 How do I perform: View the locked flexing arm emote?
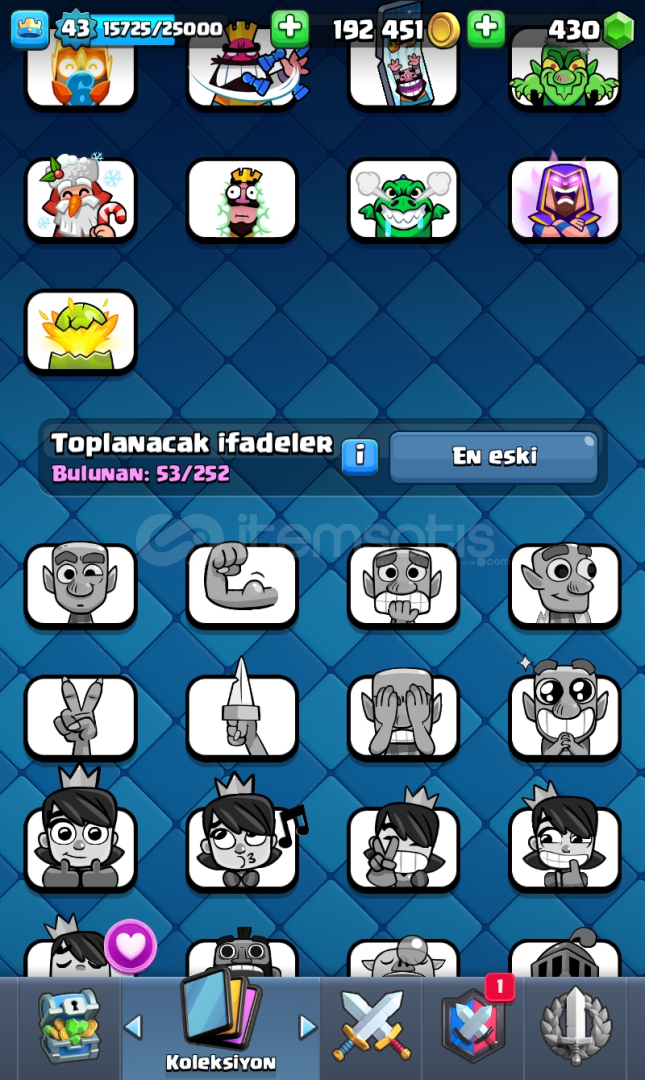242,585
